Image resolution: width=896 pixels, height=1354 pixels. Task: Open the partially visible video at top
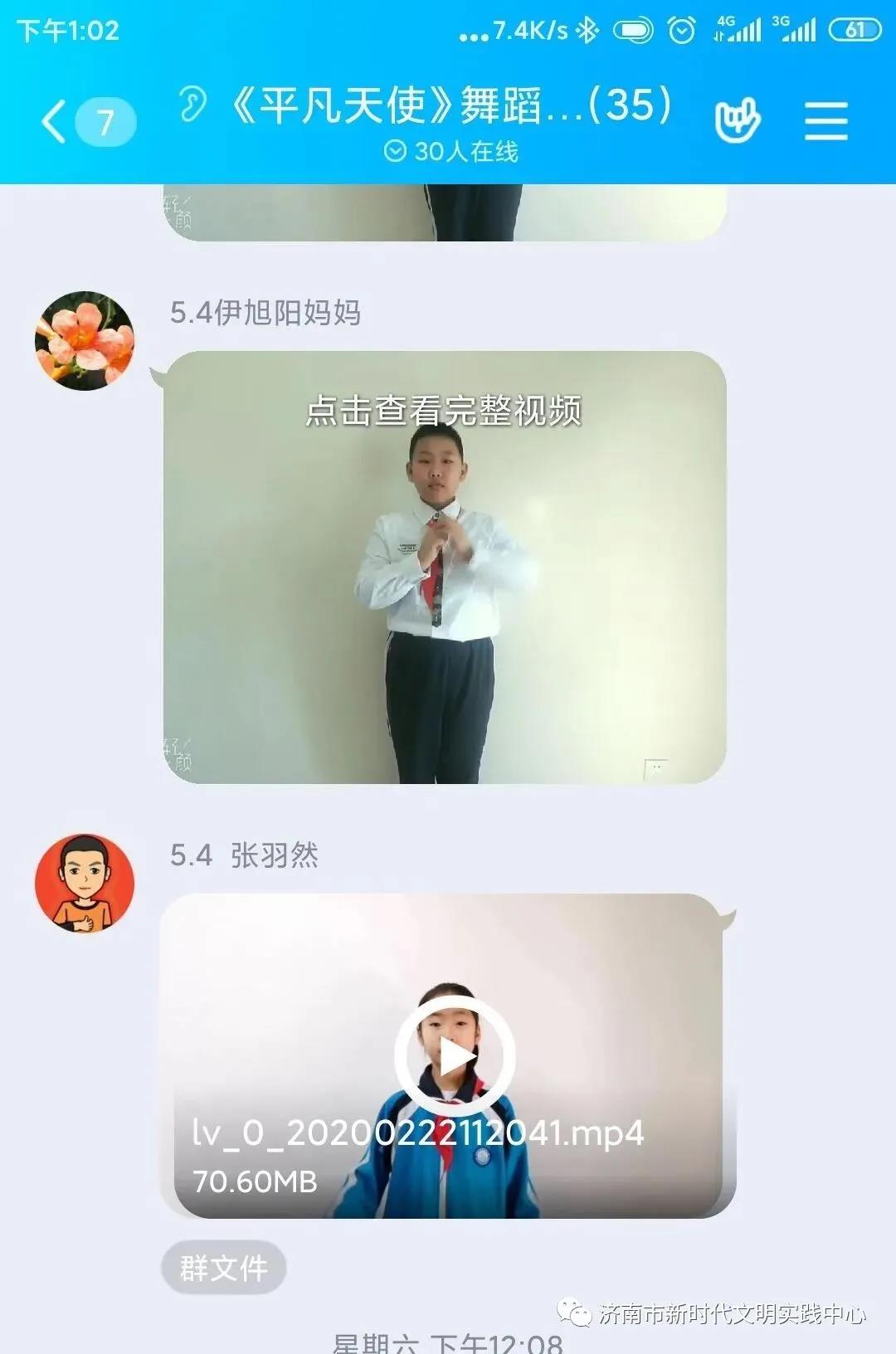click(x=445, y=212)
